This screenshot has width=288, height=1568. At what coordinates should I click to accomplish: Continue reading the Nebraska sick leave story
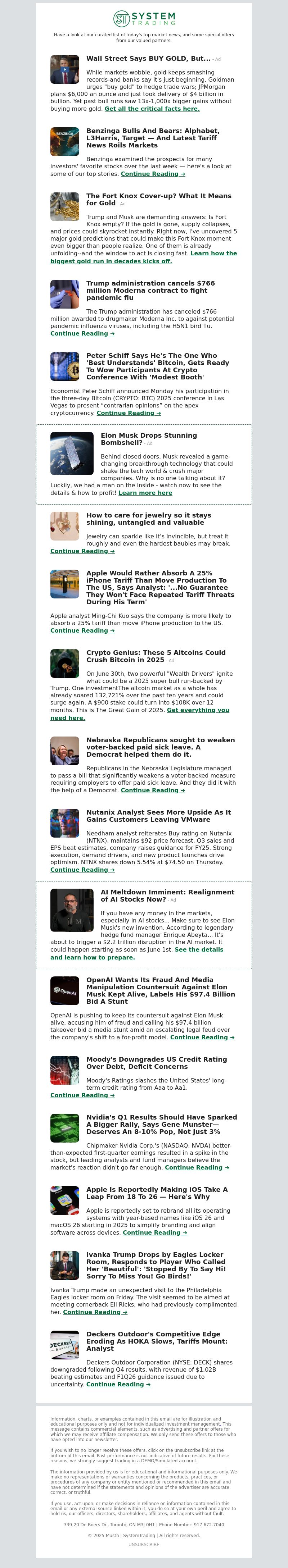153,790
